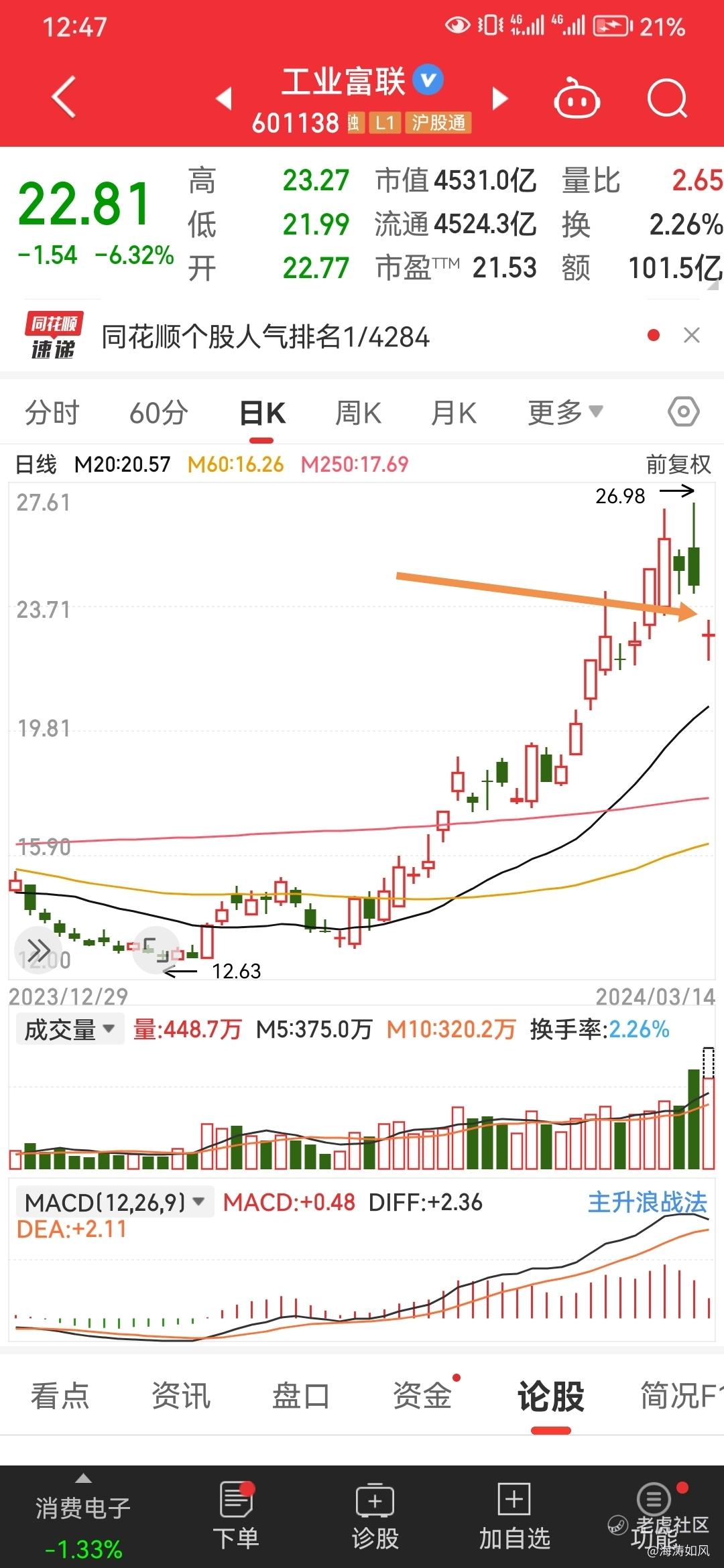Viewport: 724px width, 1568px height.
Task: Switch to the 周K chart tab
Action: pos(358,413)
